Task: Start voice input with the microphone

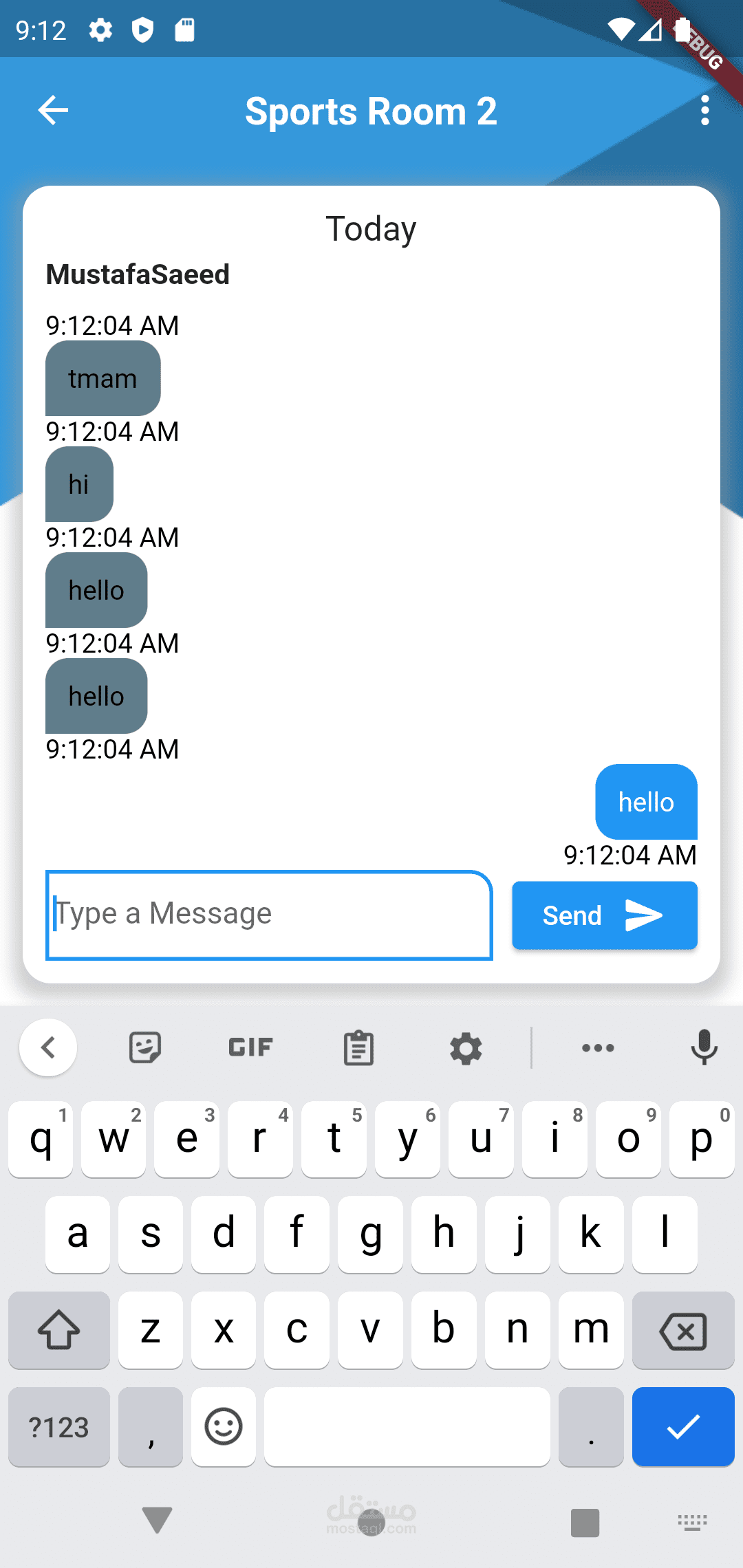Action: (704, 1047)
